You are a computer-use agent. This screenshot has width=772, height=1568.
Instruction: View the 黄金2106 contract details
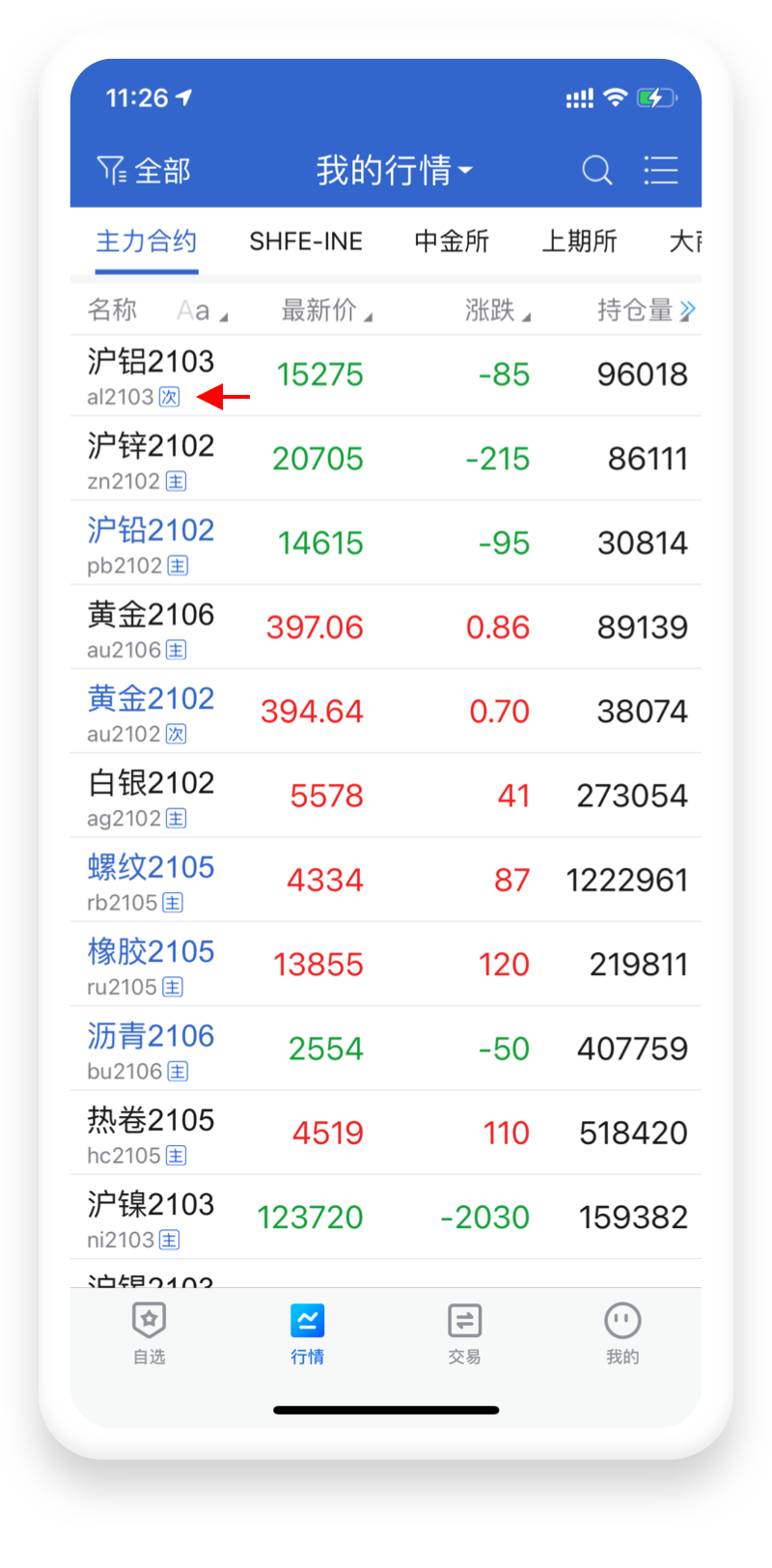click(386, 627)
